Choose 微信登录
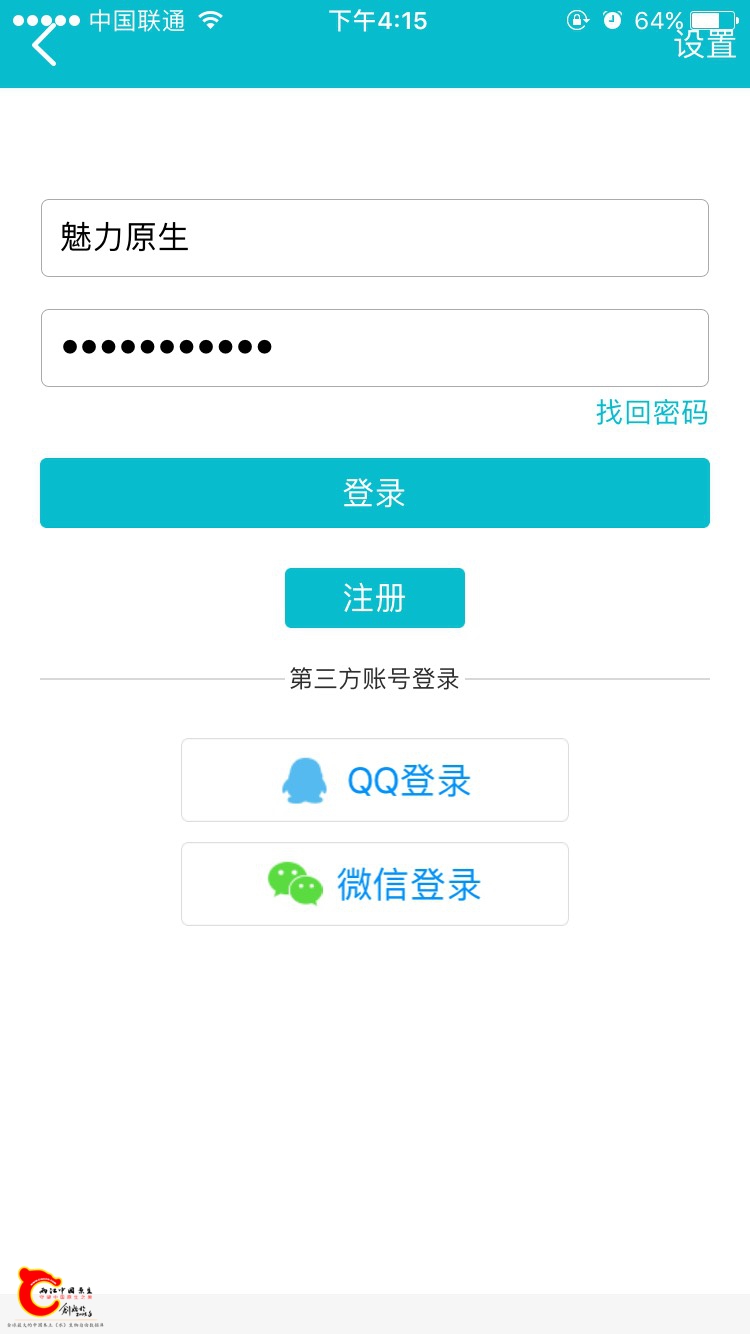The width and height of the screenshot is (750, 1334). (375, 884)
